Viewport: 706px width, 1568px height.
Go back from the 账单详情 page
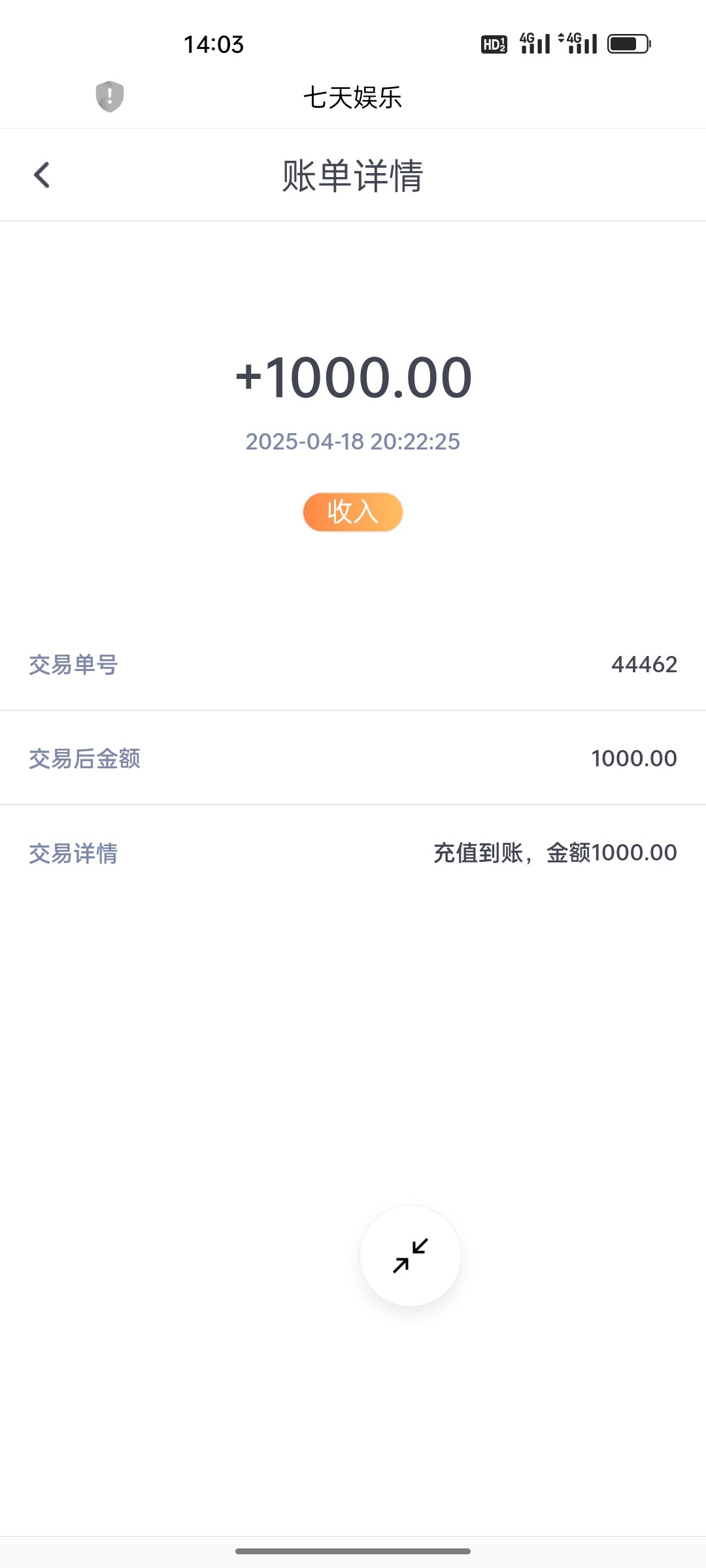point(42,175)
